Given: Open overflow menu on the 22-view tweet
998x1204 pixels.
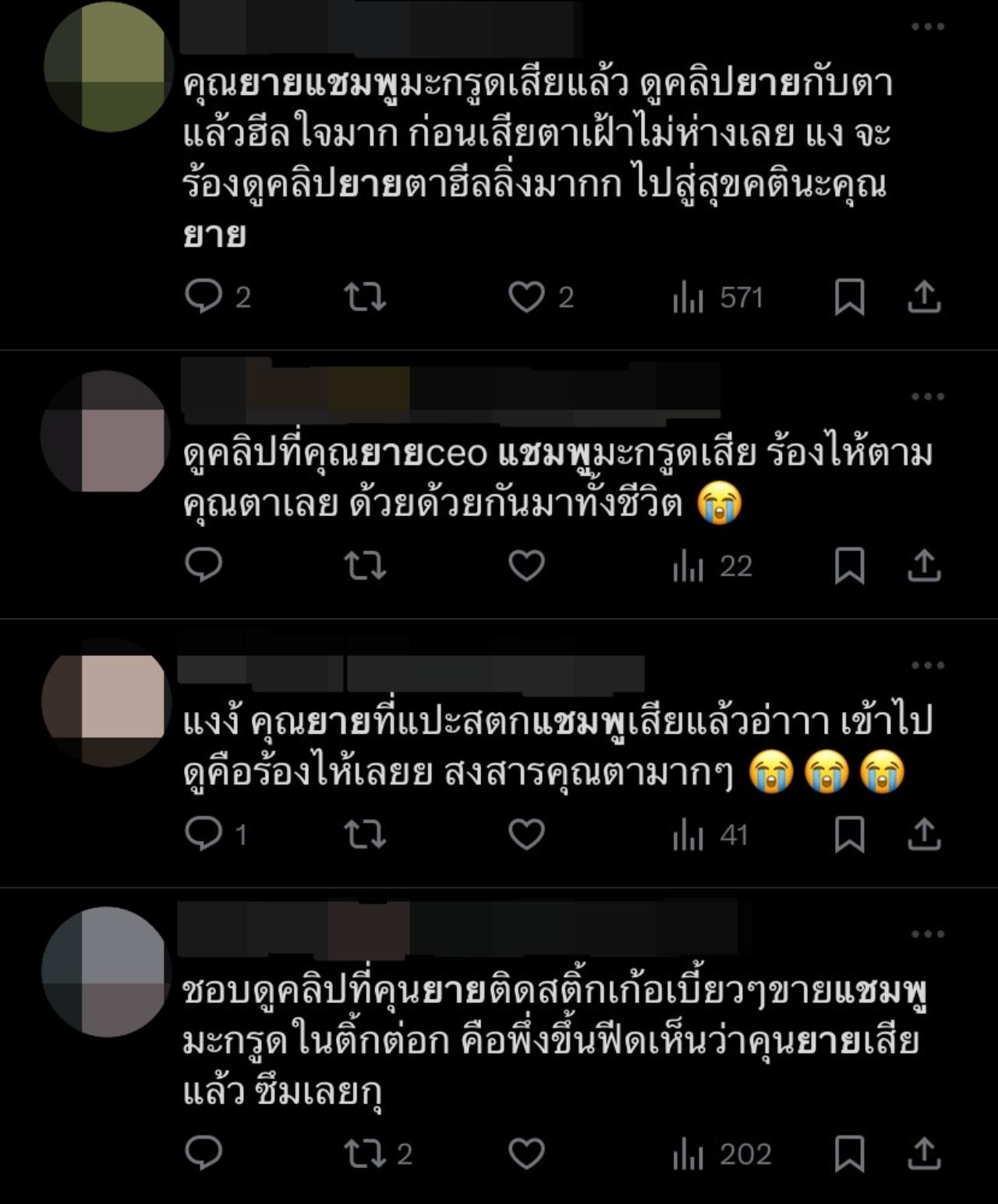Looking at the screenshot, I should [x=927, y=397].
